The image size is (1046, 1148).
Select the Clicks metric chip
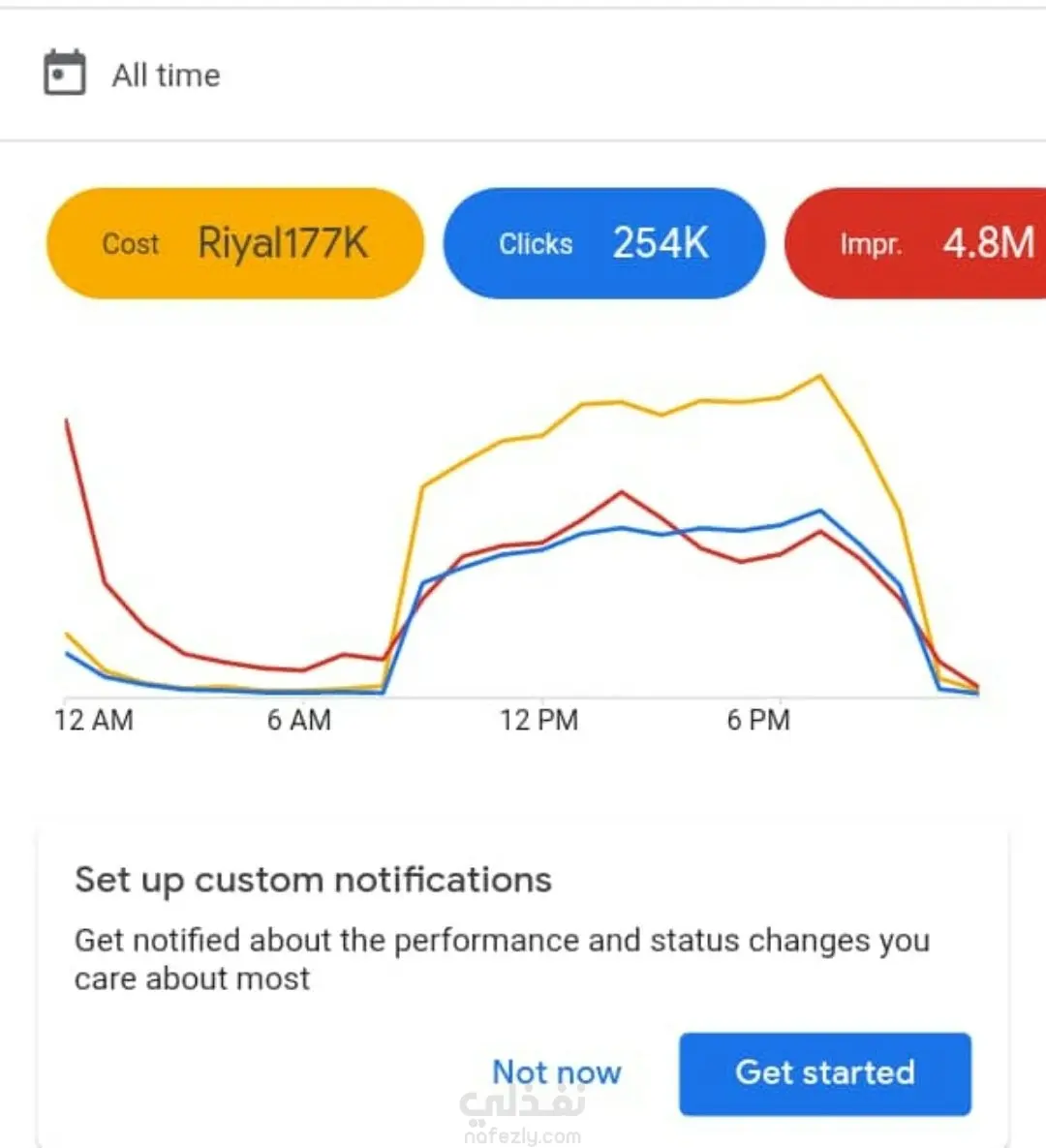click(603, 243)
